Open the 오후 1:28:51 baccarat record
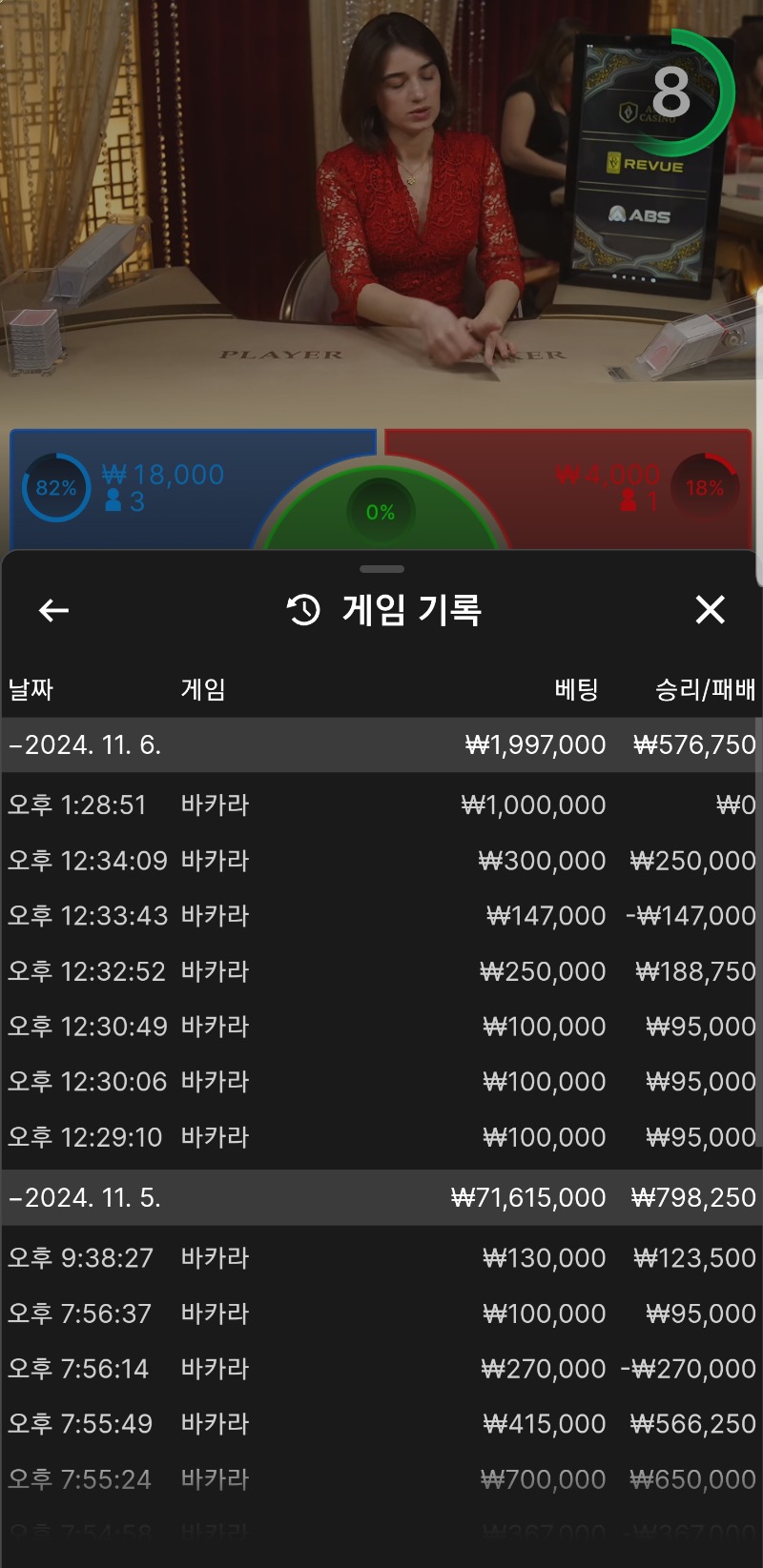 pos(381,805)
